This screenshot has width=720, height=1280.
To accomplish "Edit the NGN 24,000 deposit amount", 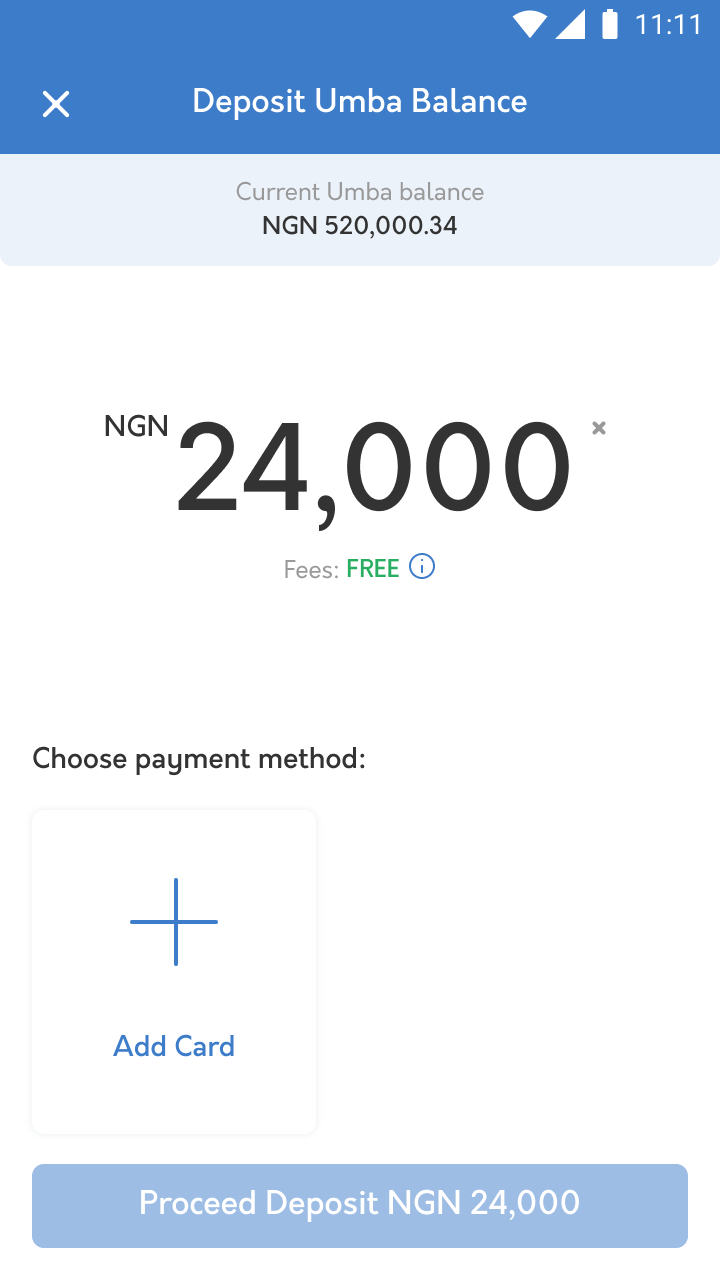I will coord(373,468).
